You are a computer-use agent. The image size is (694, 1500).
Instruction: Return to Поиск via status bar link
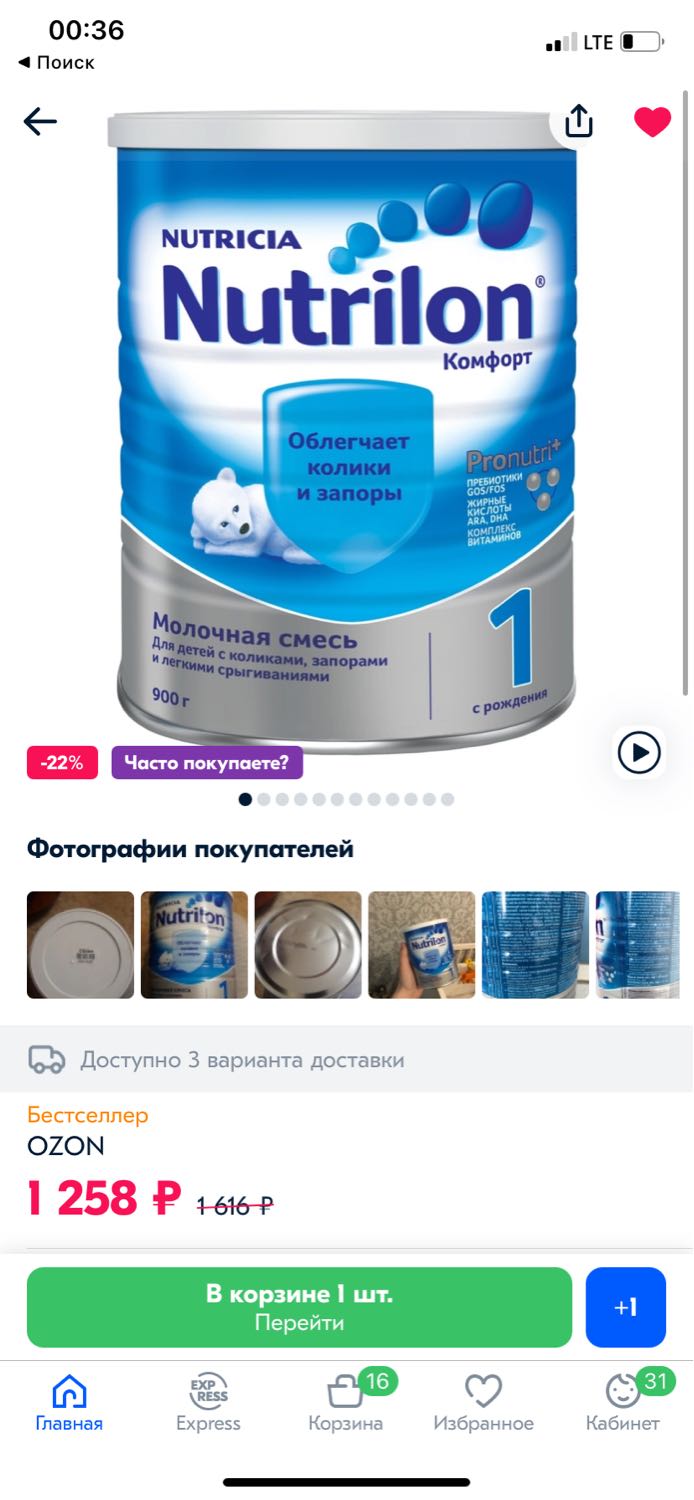click(56, 62)
